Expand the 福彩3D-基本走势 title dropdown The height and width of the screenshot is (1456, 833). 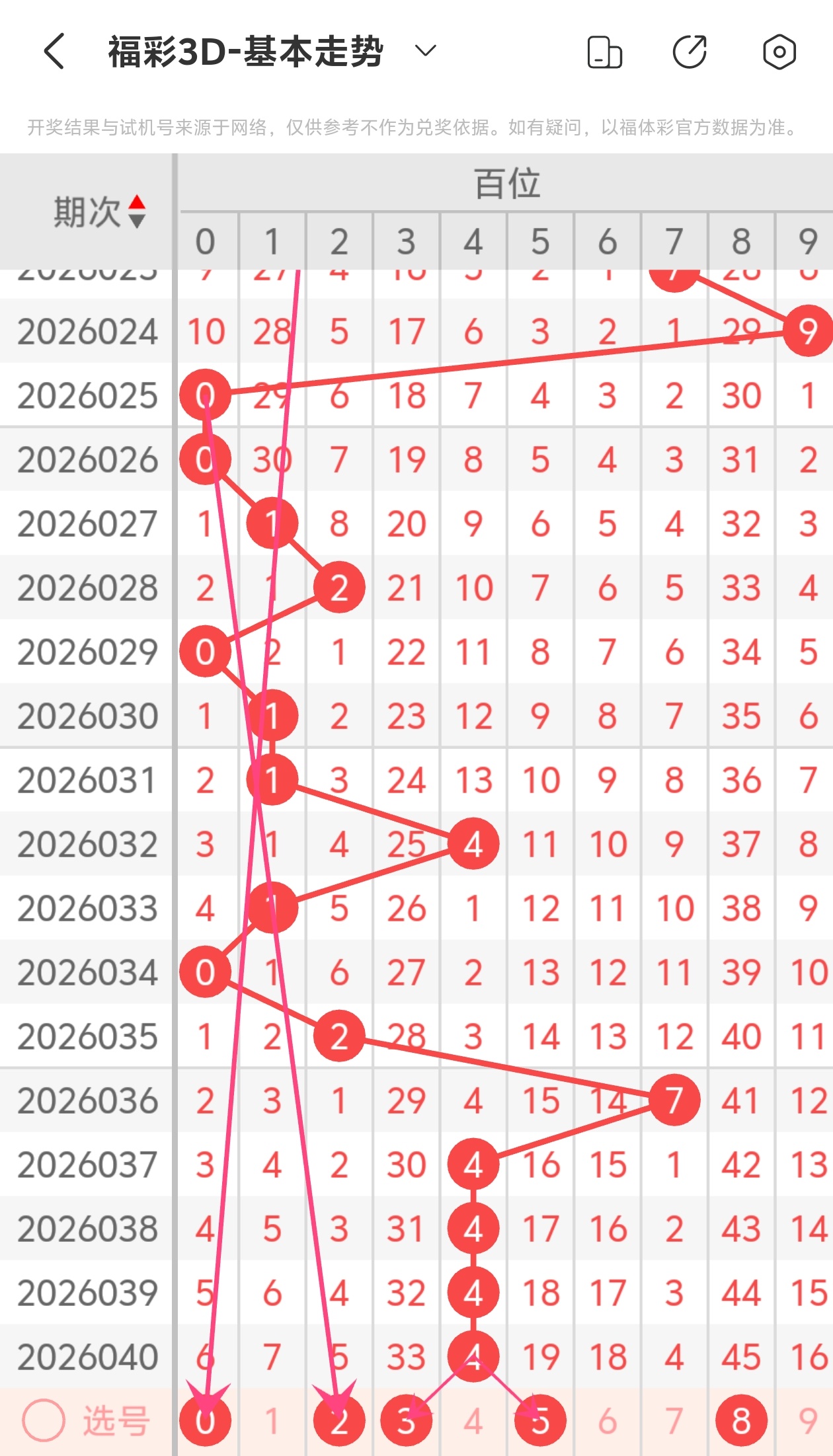425,51
